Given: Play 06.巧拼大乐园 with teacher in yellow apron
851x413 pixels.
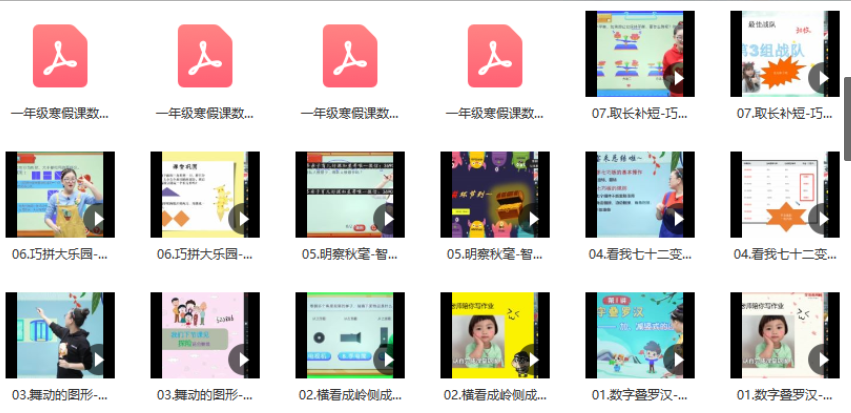Looking at the screenshot, I should (60, 194).
